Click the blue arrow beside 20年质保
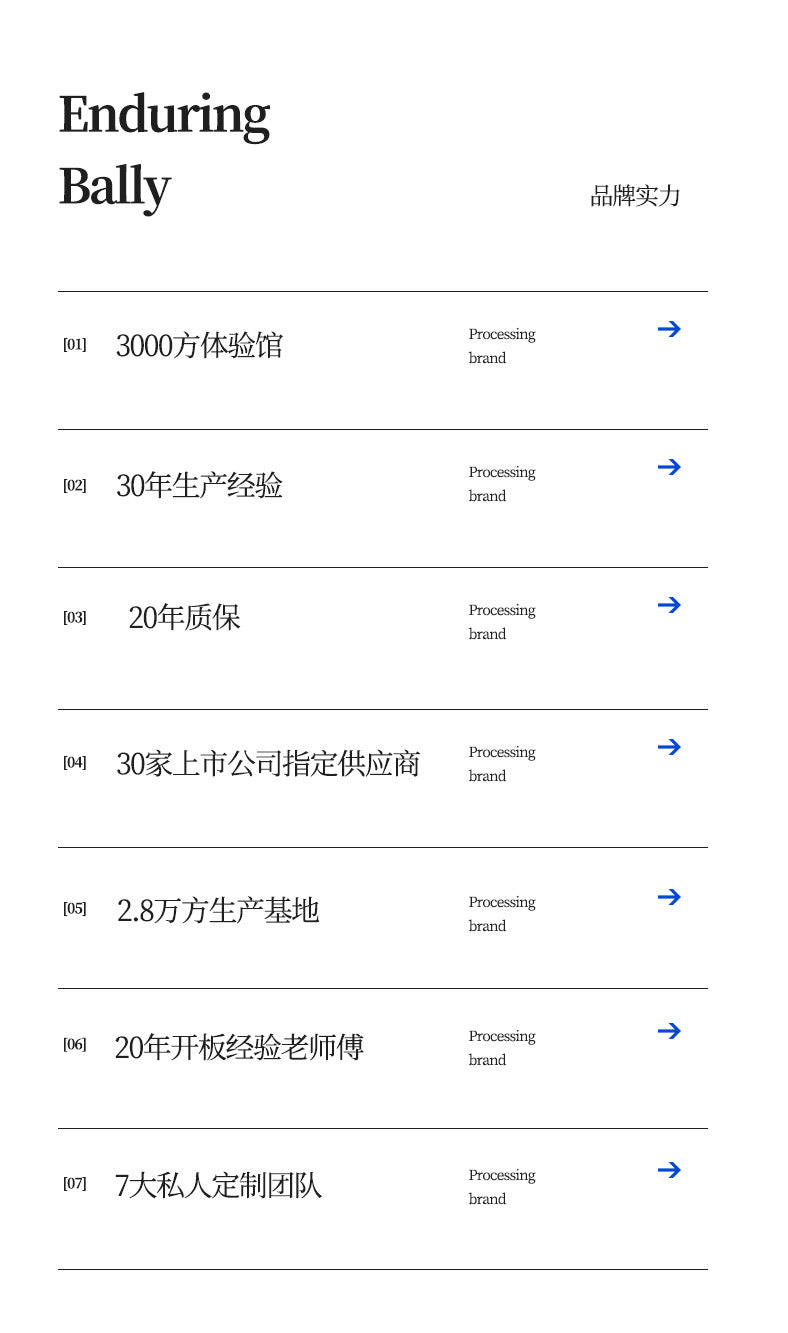788x1333 pixels. pyautogui.click(x=669, y=605)
